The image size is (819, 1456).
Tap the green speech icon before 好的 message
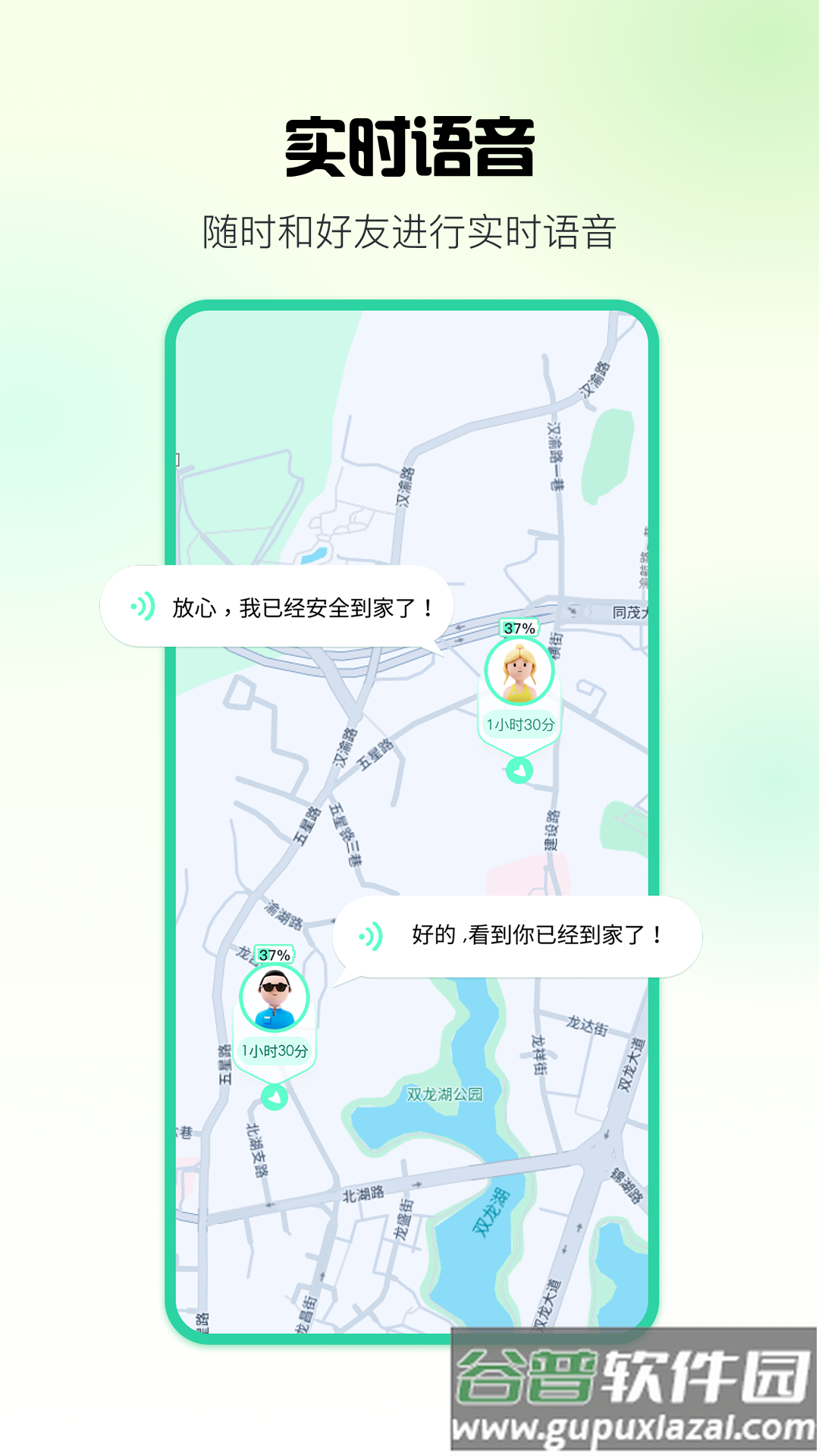pyautogui.click(x=372, y=936)
